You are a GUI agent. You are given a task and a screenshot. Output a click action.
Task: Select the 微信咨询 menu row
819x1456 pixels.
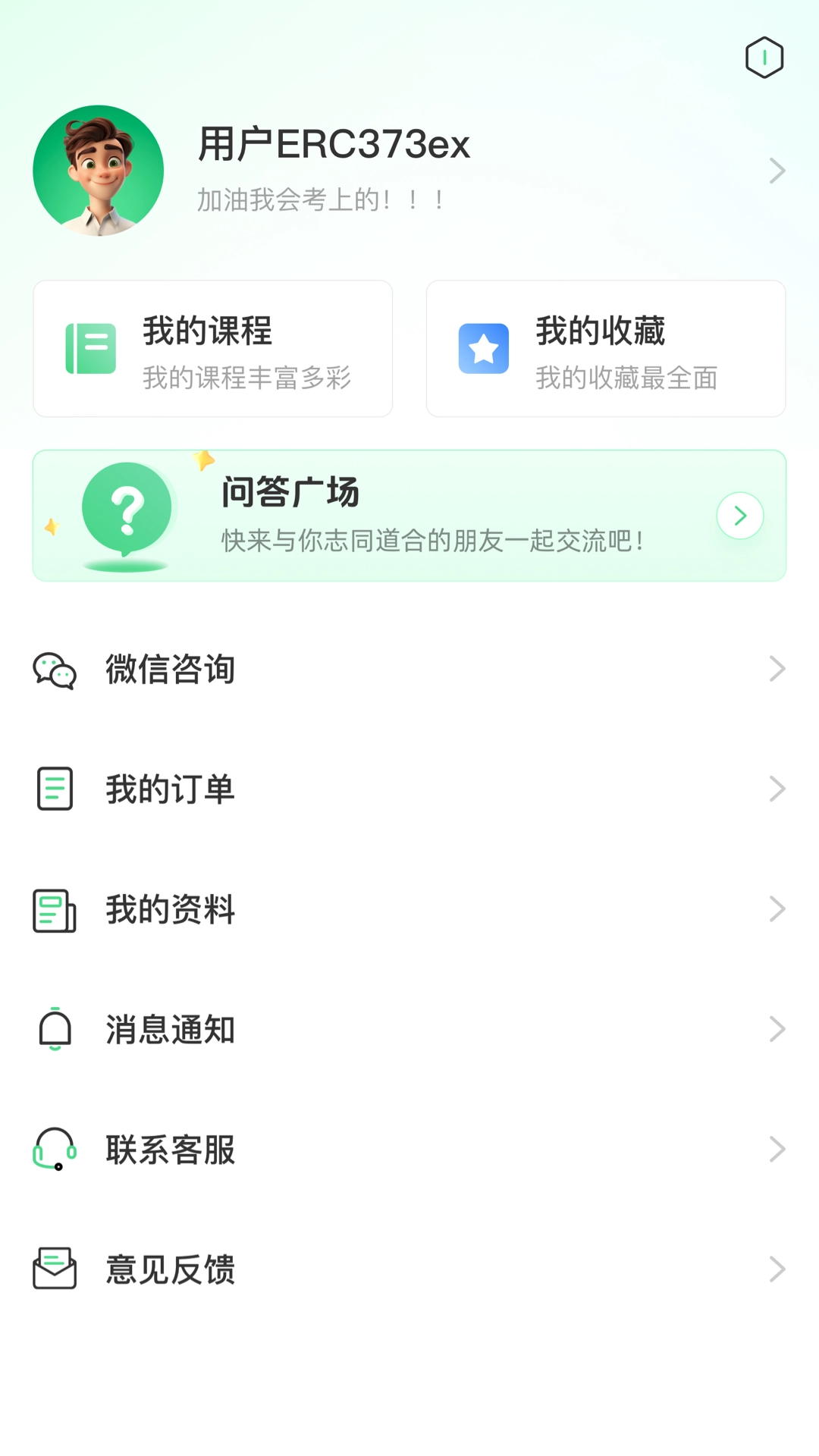tap(409, 670)
